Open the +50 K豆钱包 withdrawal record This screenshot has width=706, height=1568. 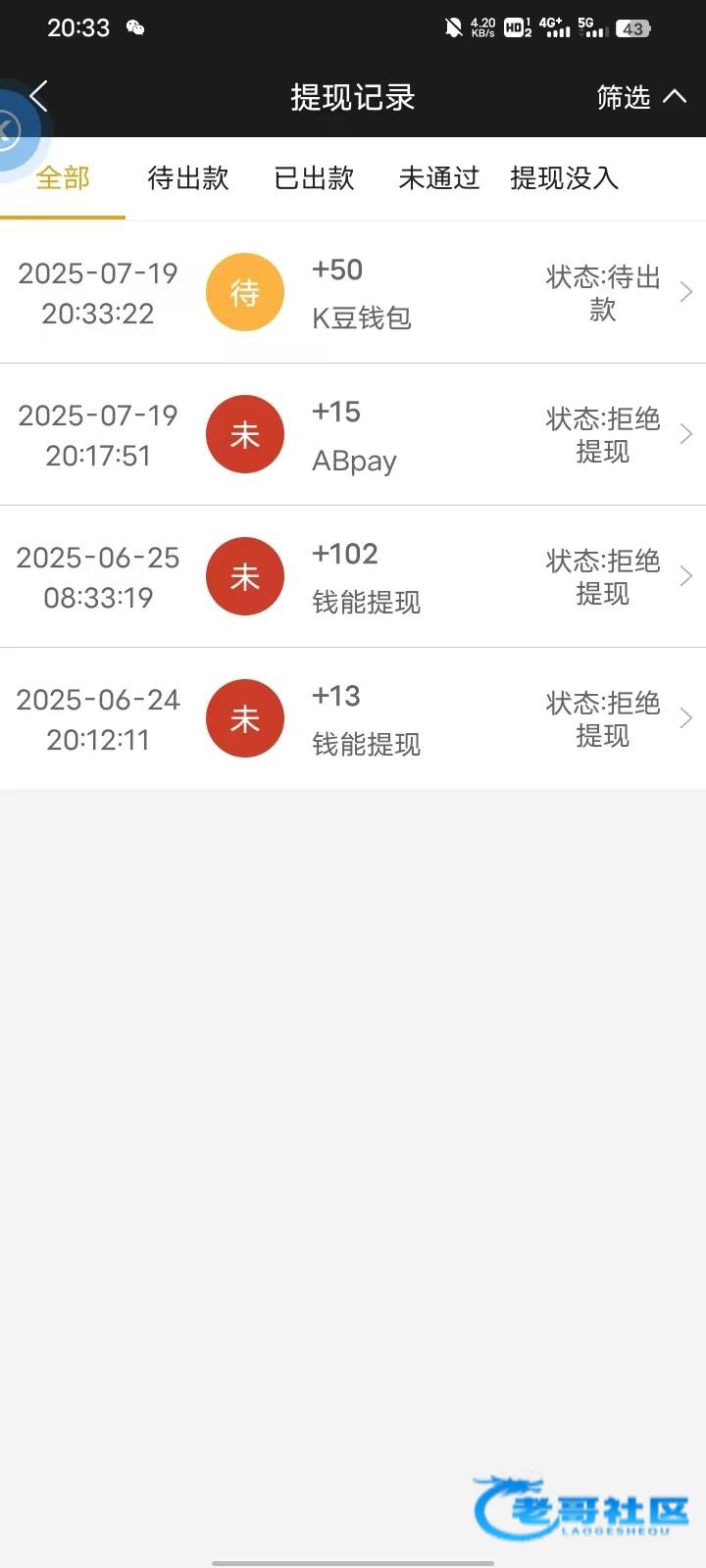tap(353, 292)
